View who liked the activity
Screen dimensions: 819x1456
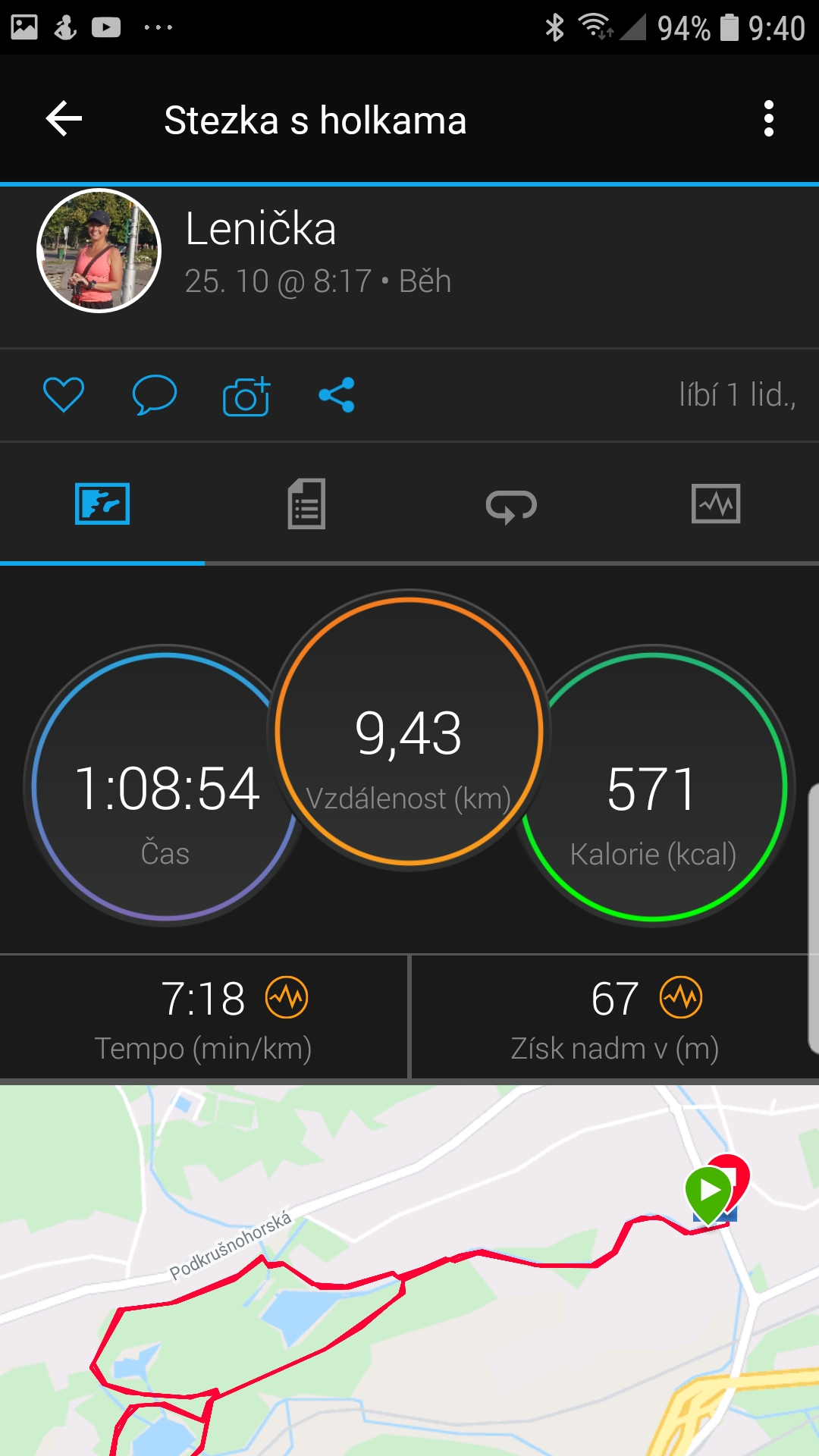coord(737,395)
